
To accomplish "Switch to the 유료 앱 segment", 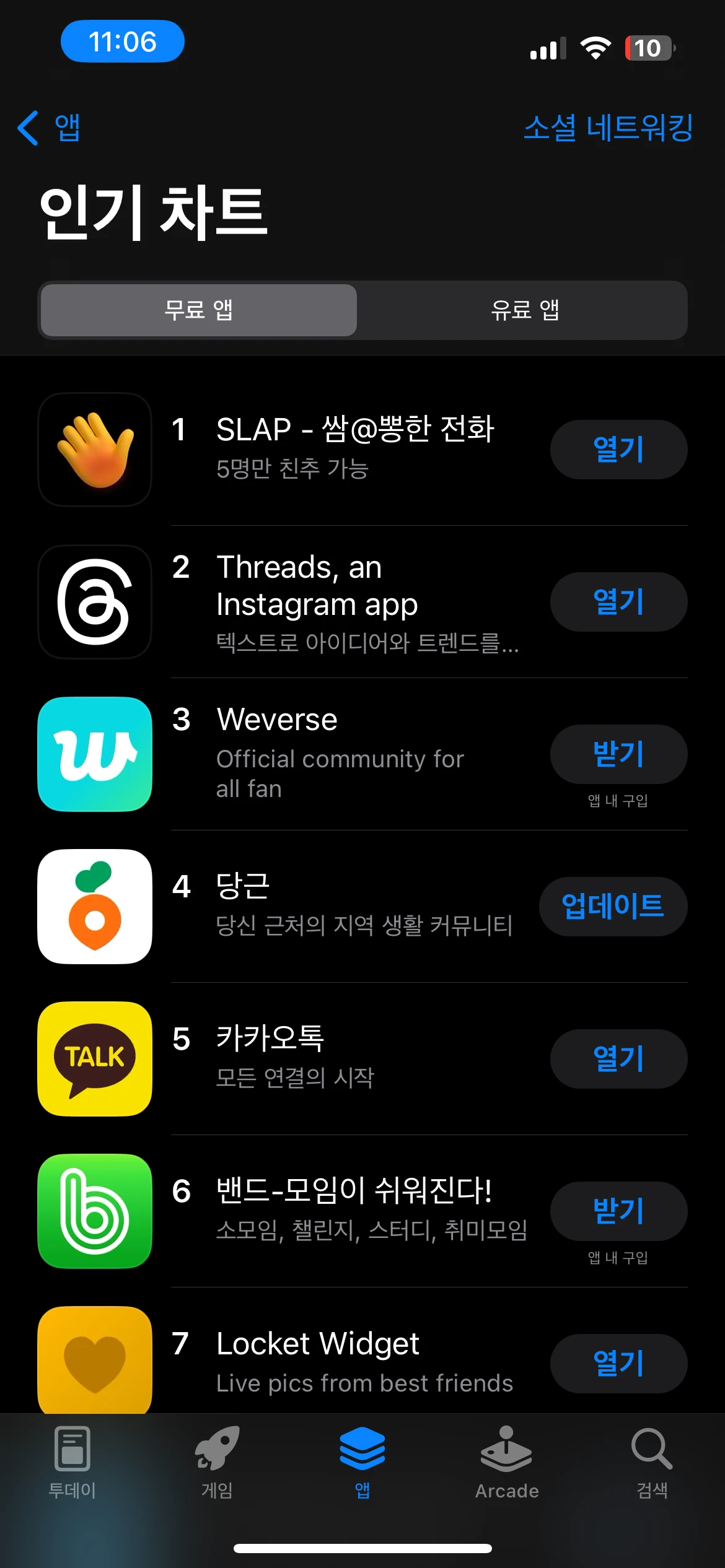I will click(x=524, y=310).
